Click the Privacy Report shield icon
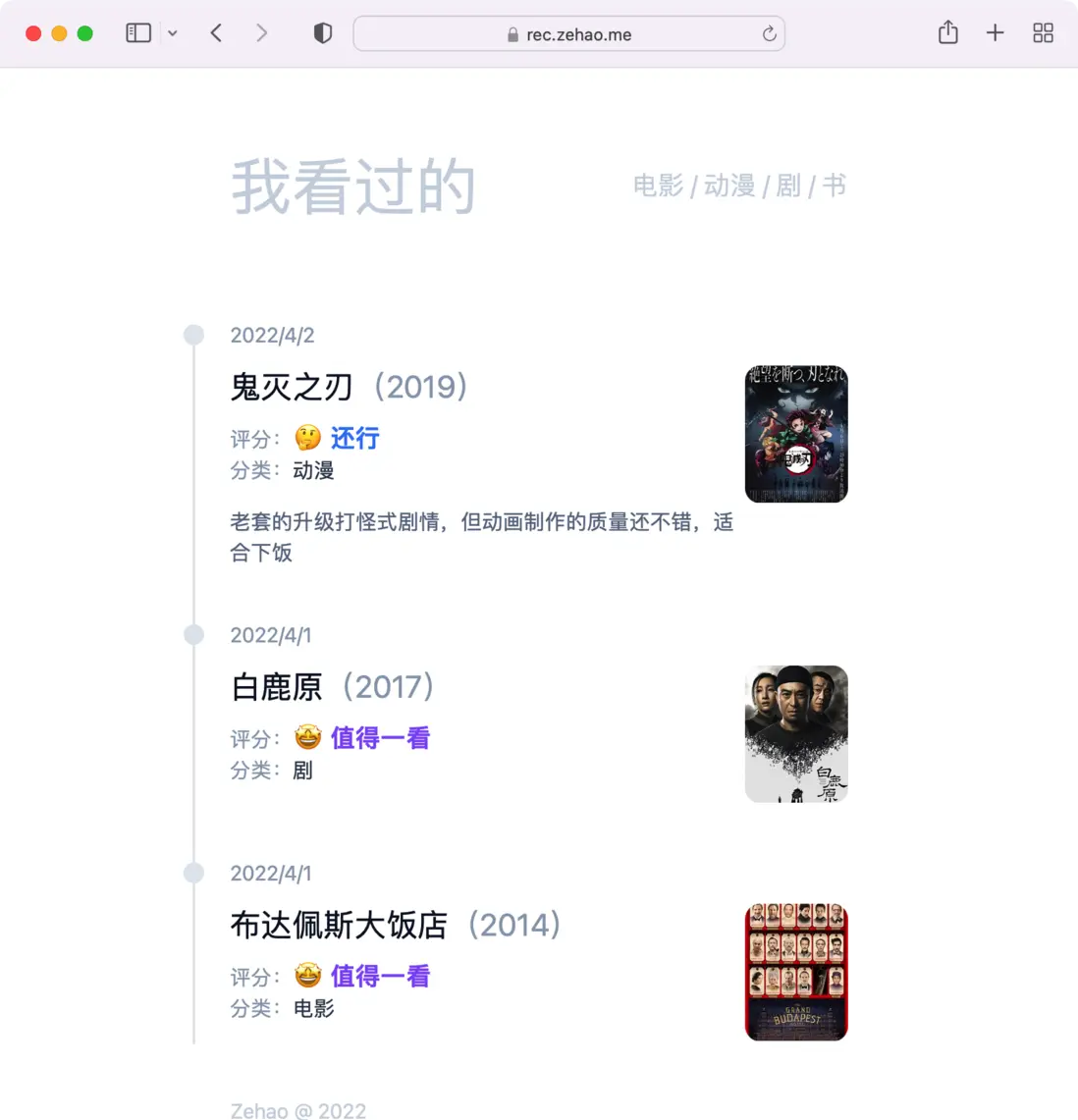Viewport: 1078px width, 1120px height. [x=322, y=32]
